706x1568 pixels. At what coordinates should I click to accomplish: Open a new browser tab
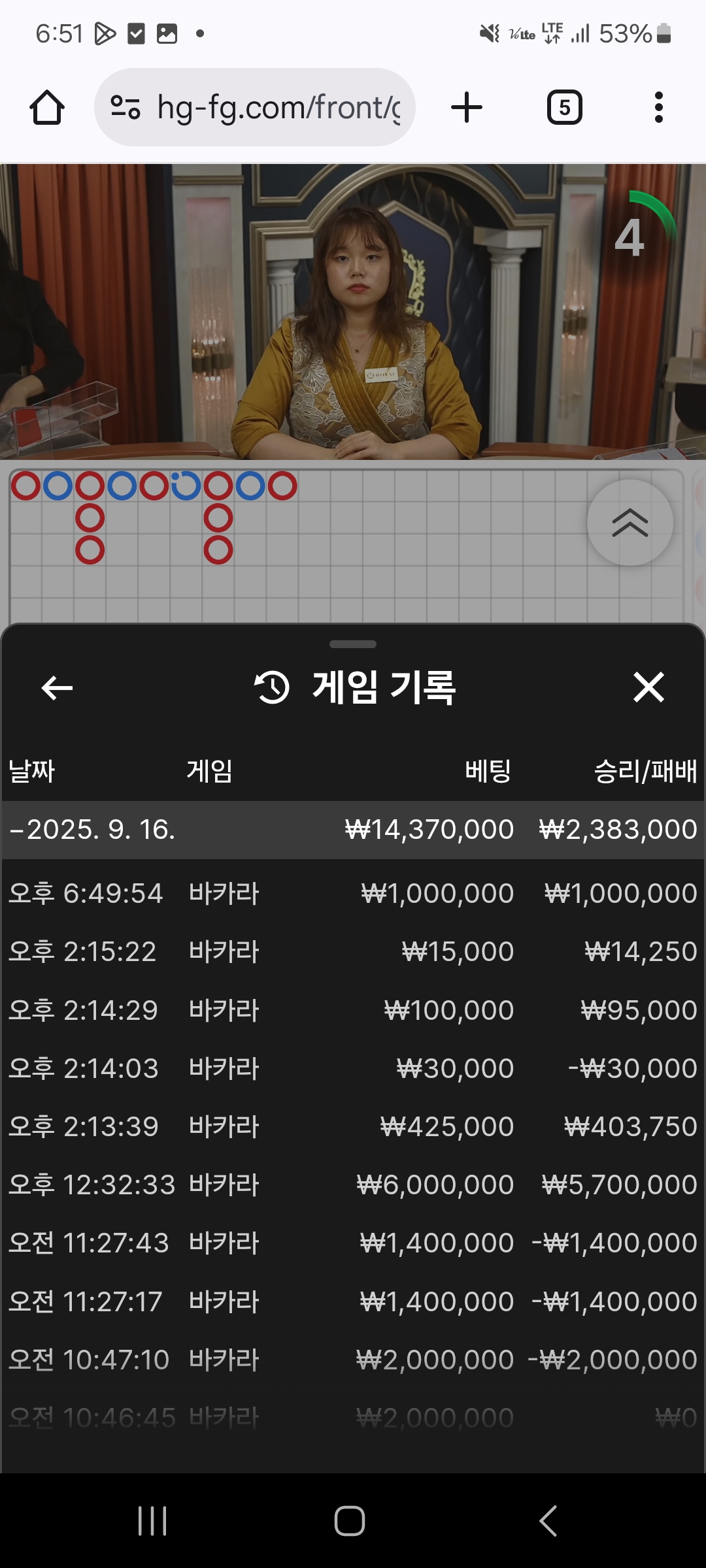467,107
